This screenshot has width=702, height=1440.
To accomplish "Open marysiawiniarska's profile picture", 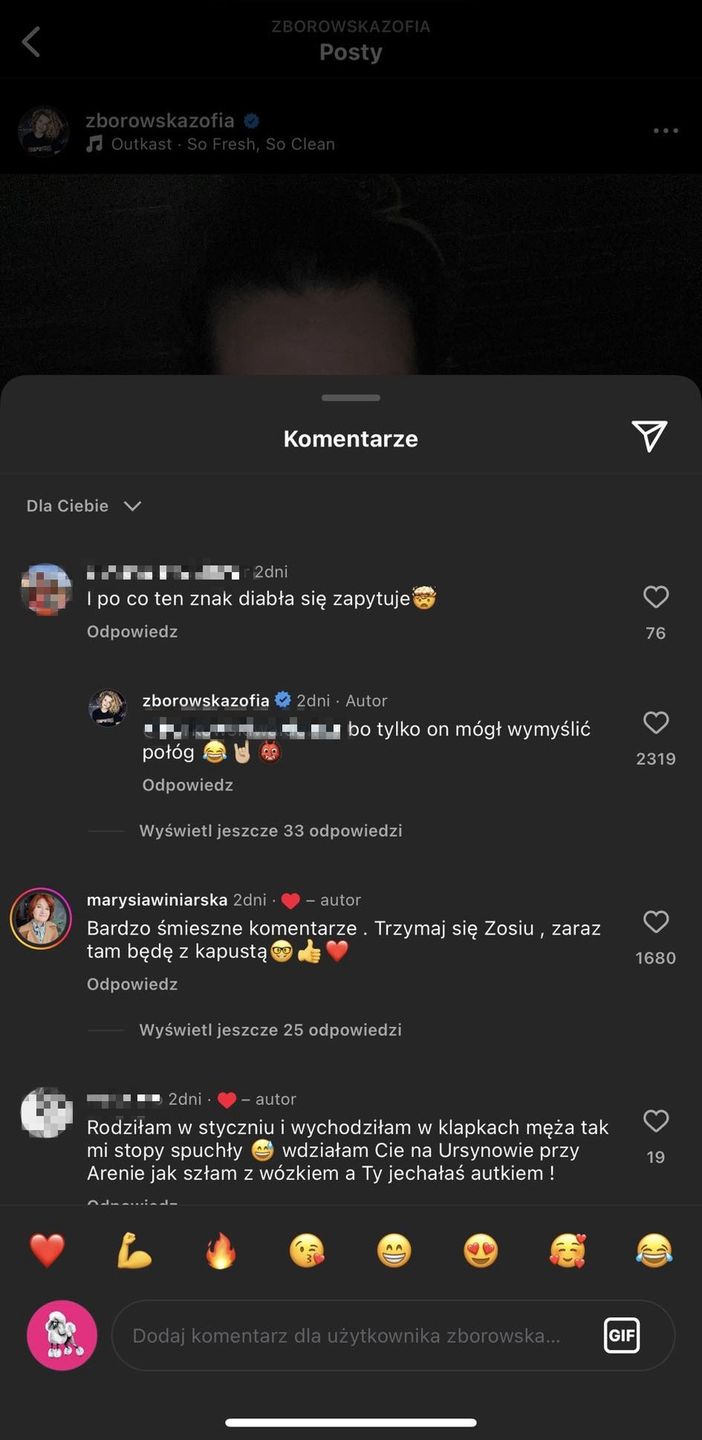I will (41, 917).
